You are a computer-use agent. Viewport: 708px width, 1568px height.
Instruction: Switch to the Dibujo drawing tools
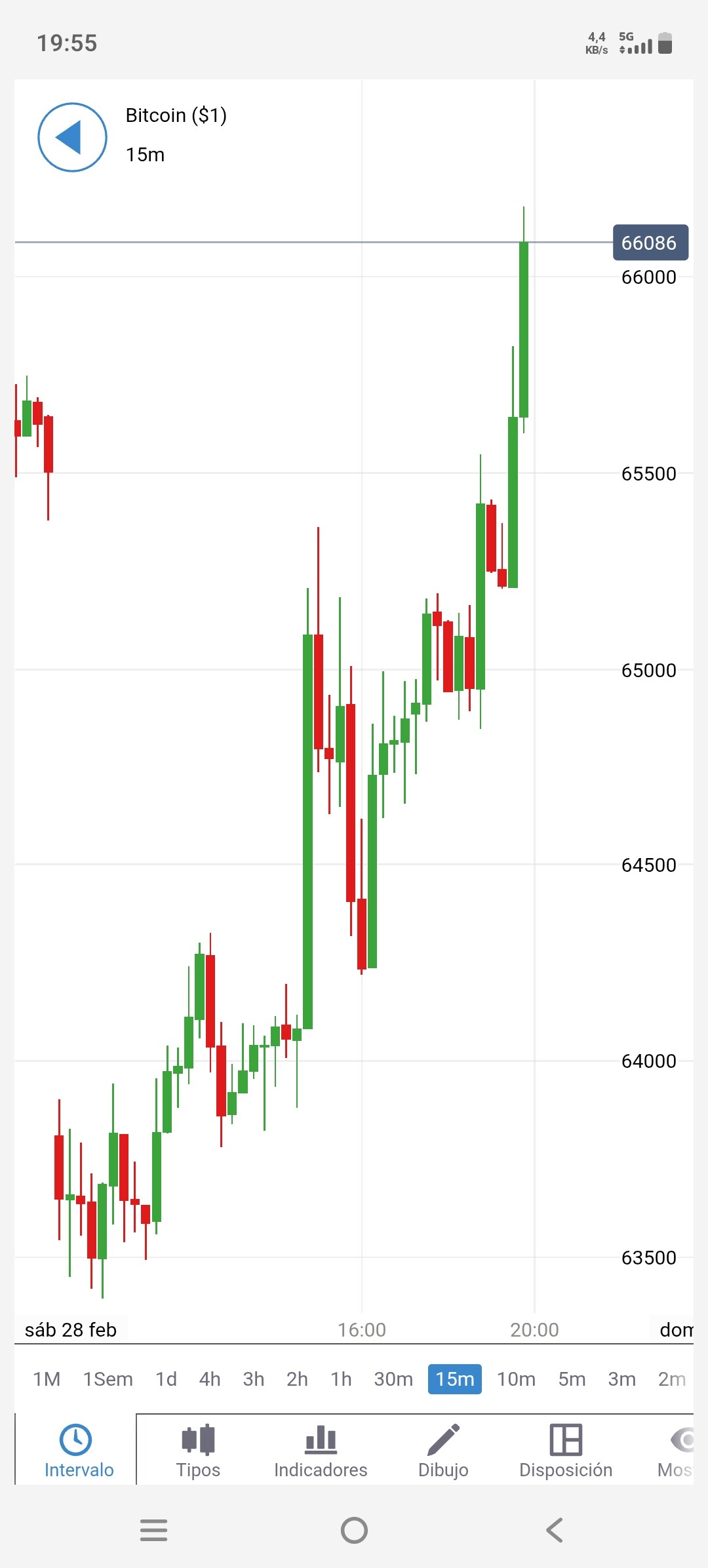pos(443,1451)
